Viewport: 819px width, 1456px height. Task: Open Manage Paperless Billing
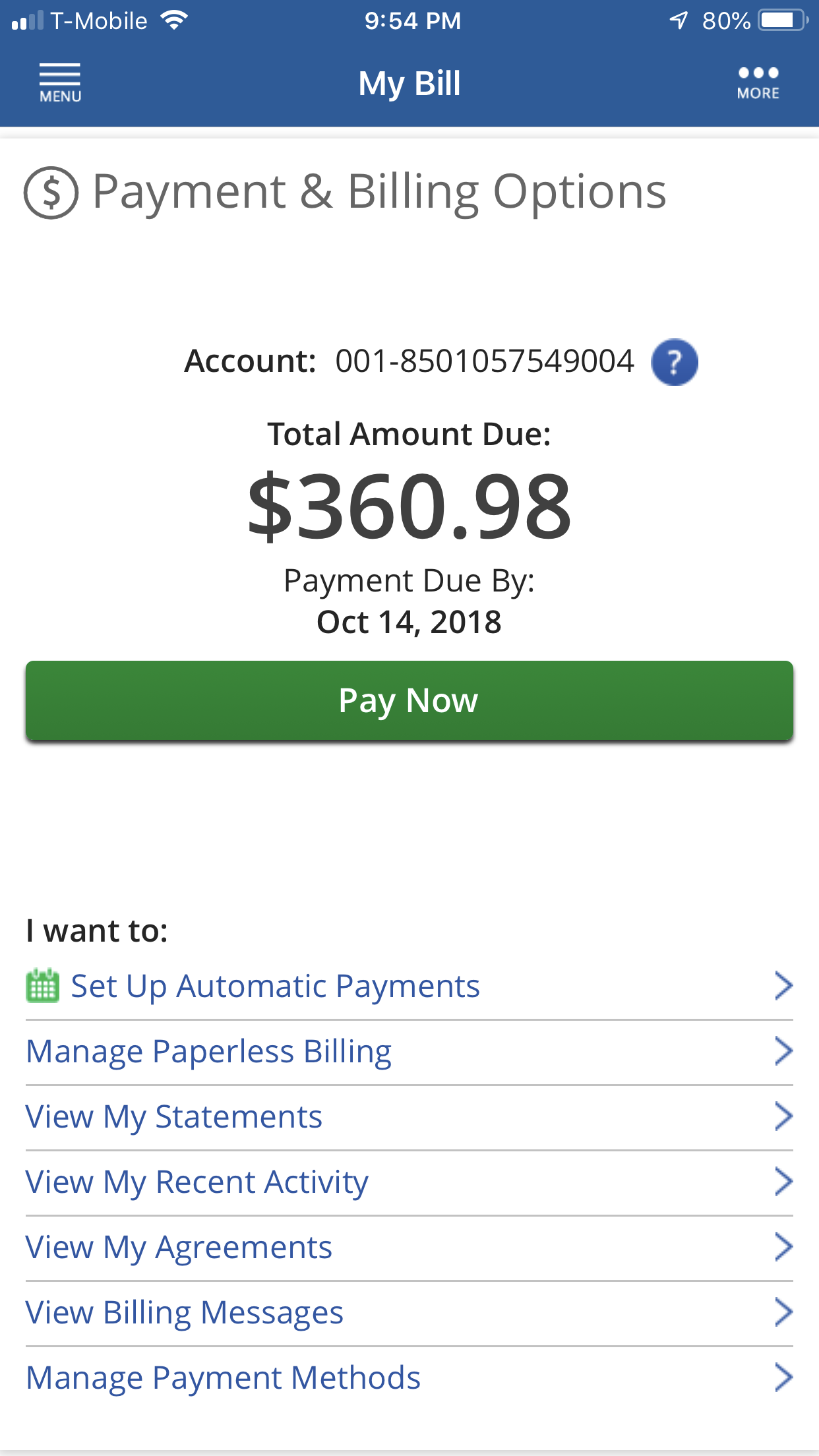point(409,1052)
